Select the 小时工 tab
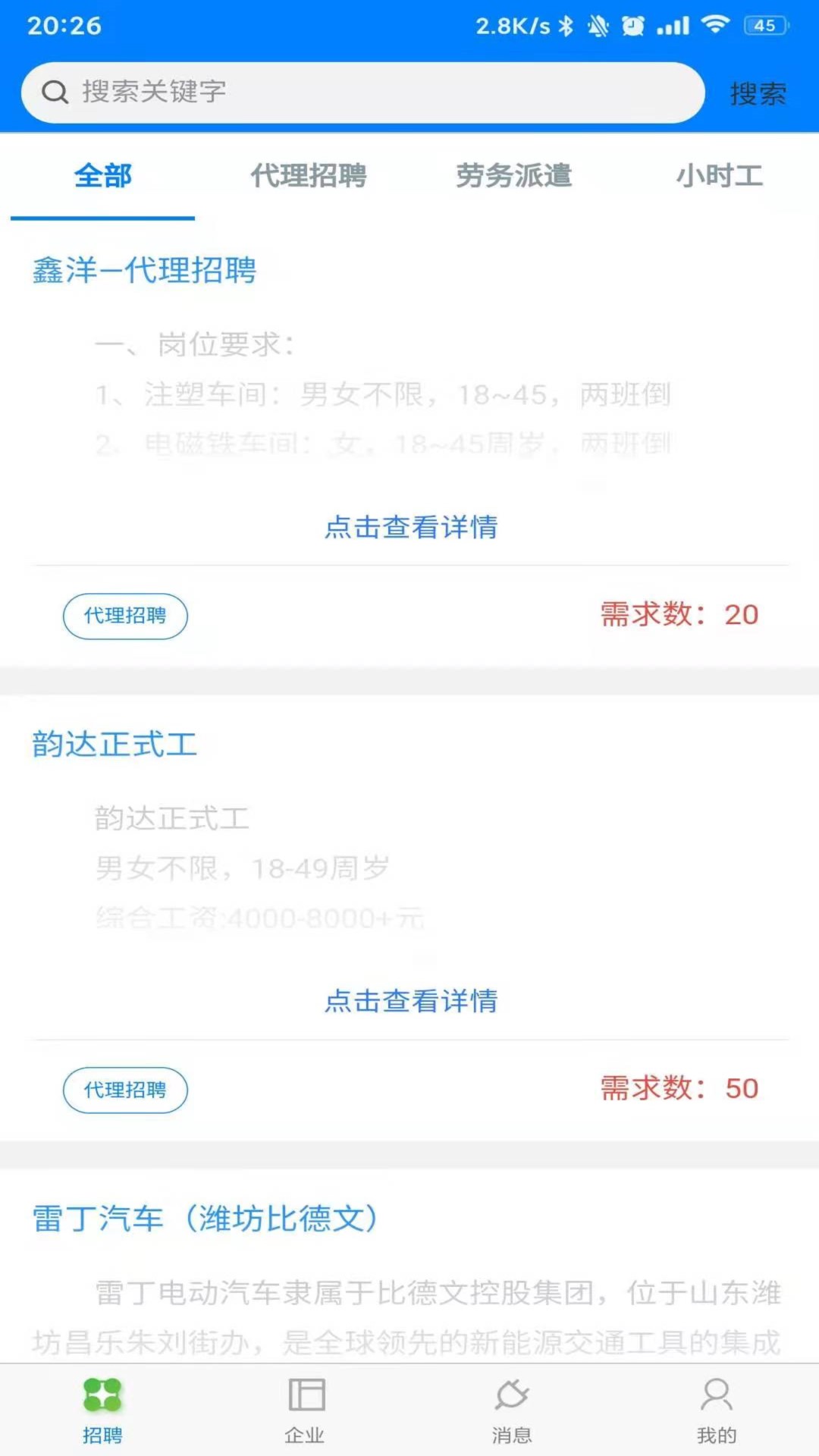Viewport: 819px width, 1456px height. click(x=720, y=176)
